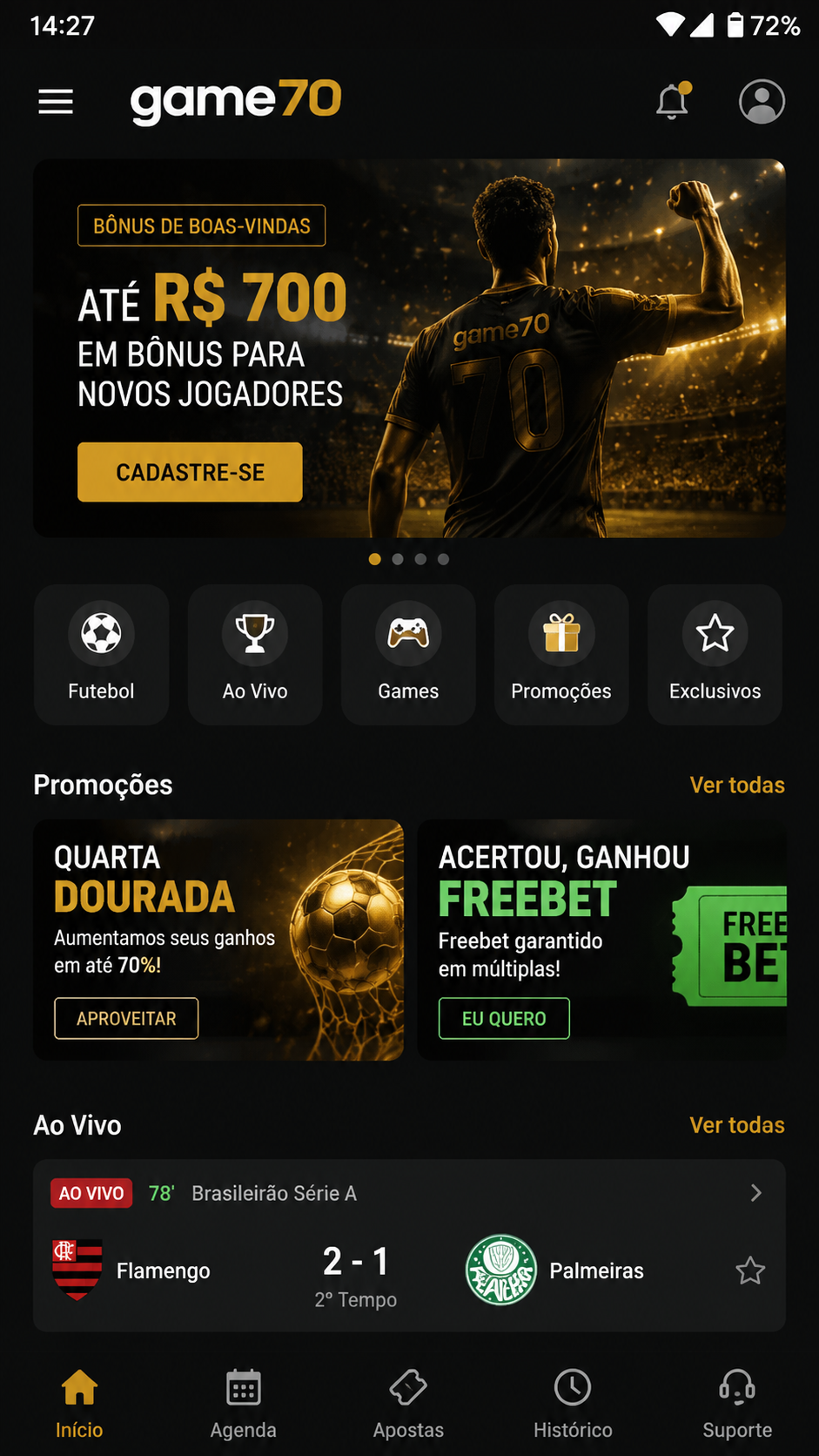Open the Exclusivos category
The image size is (819, 1456).
point(715,655)
